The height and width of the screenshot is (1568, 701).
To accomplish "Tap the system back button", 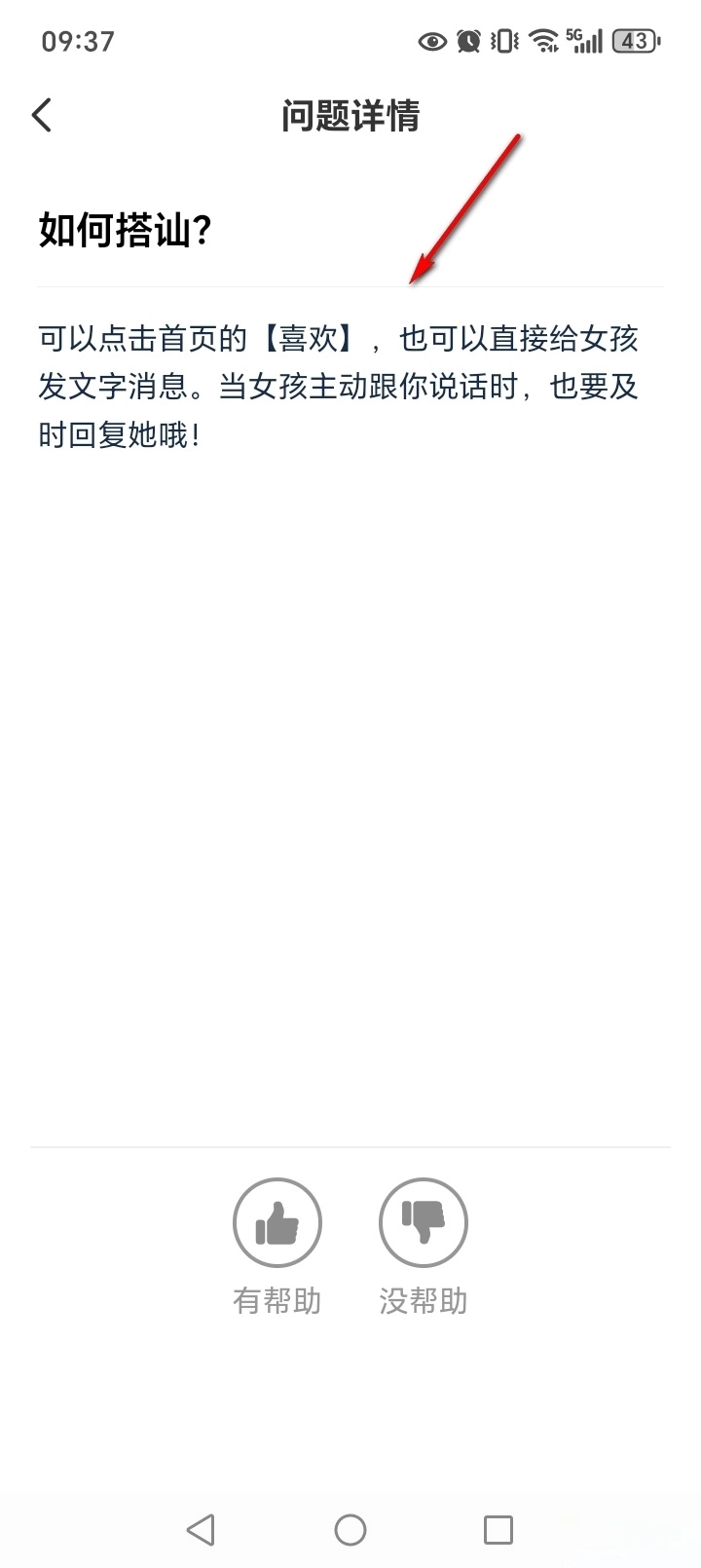I will [201, 1529].
